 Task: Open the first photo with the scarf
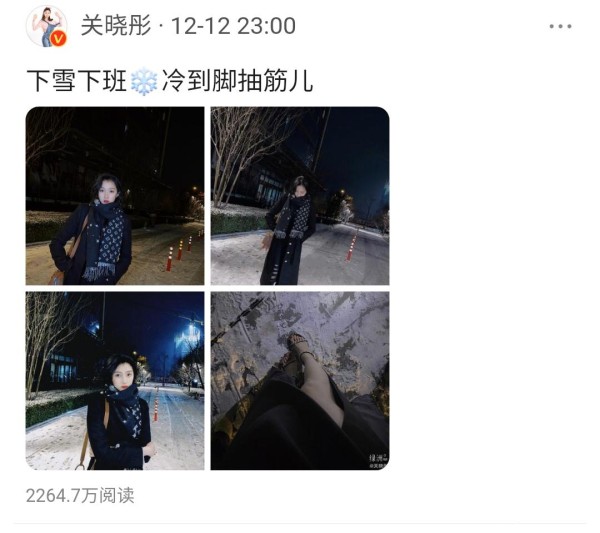click(x=114, y=196)
